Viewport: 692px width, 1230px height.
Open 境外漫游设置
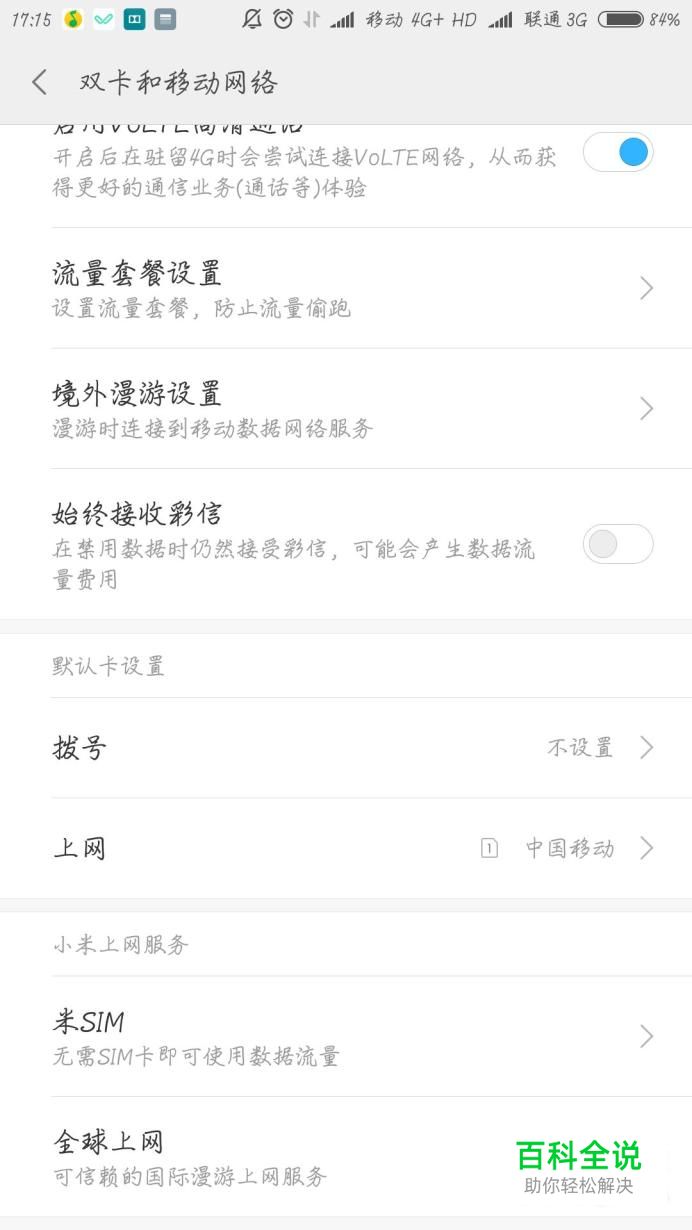(x=346, y=408)
